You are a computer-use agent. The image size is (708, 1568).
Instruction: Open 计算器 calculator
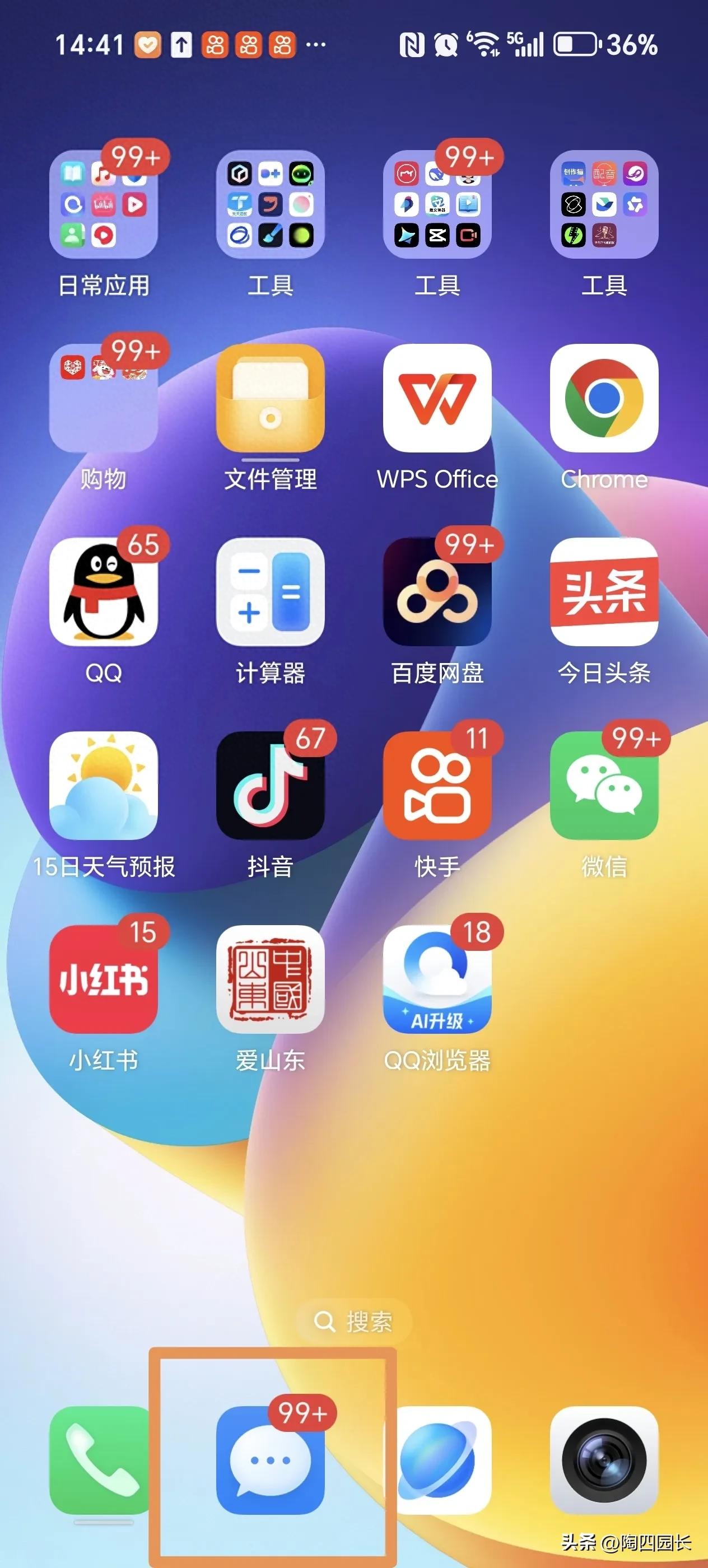tap(271, 592)
